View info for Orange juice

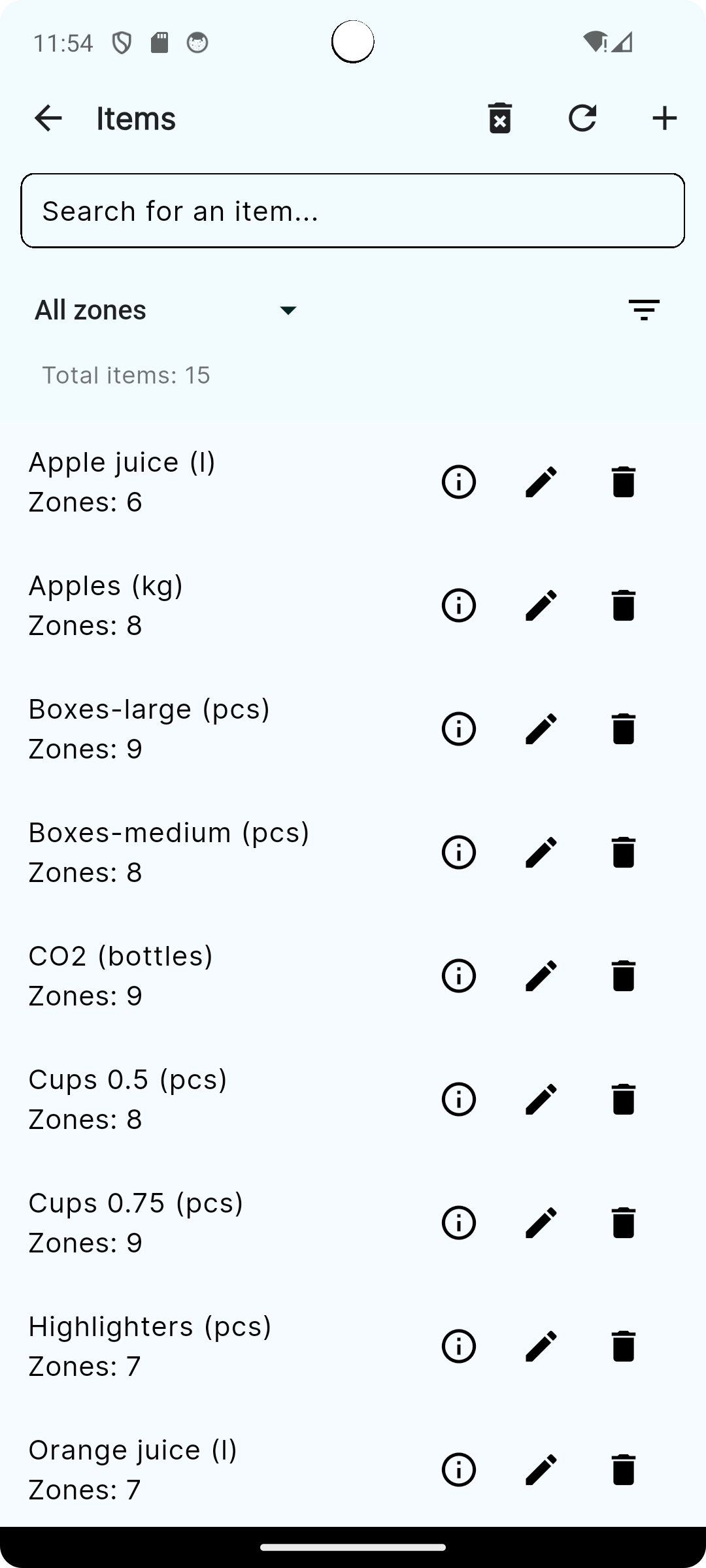(x=458, y=1469)
